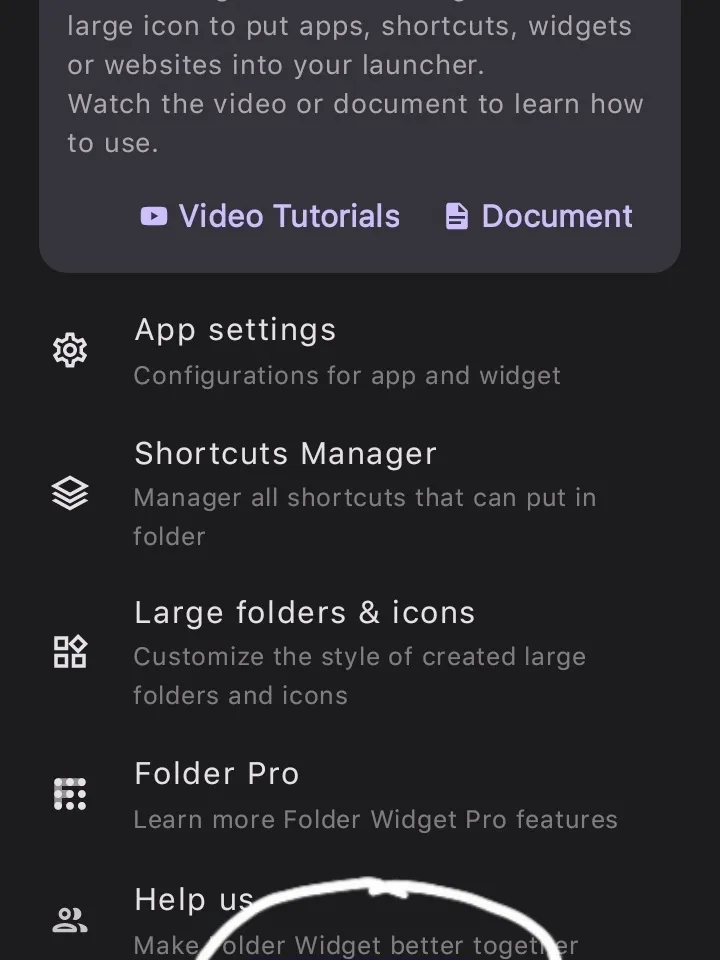Tap the Help us section
This screenshot has width=720, height=960.
pyautogui.click(x=193, y=899)
